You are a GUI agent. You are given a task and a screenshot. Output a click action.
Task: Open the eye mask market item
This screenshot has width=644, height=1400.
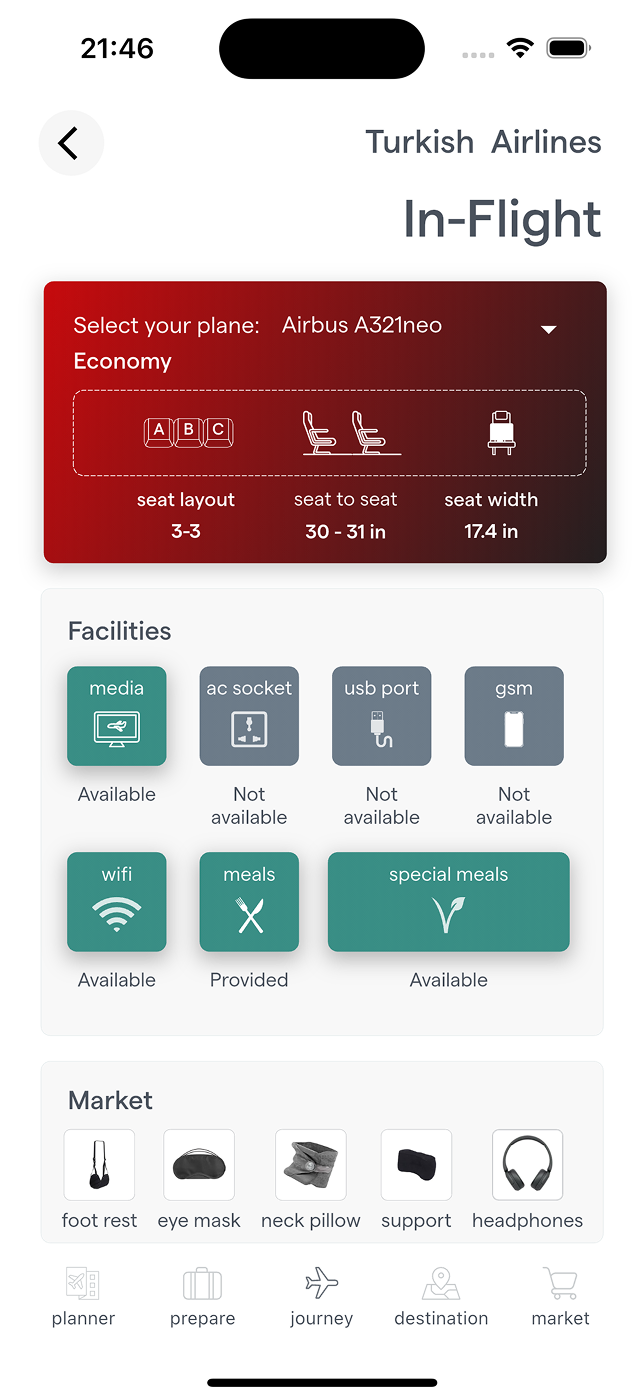click(199, 1165)
